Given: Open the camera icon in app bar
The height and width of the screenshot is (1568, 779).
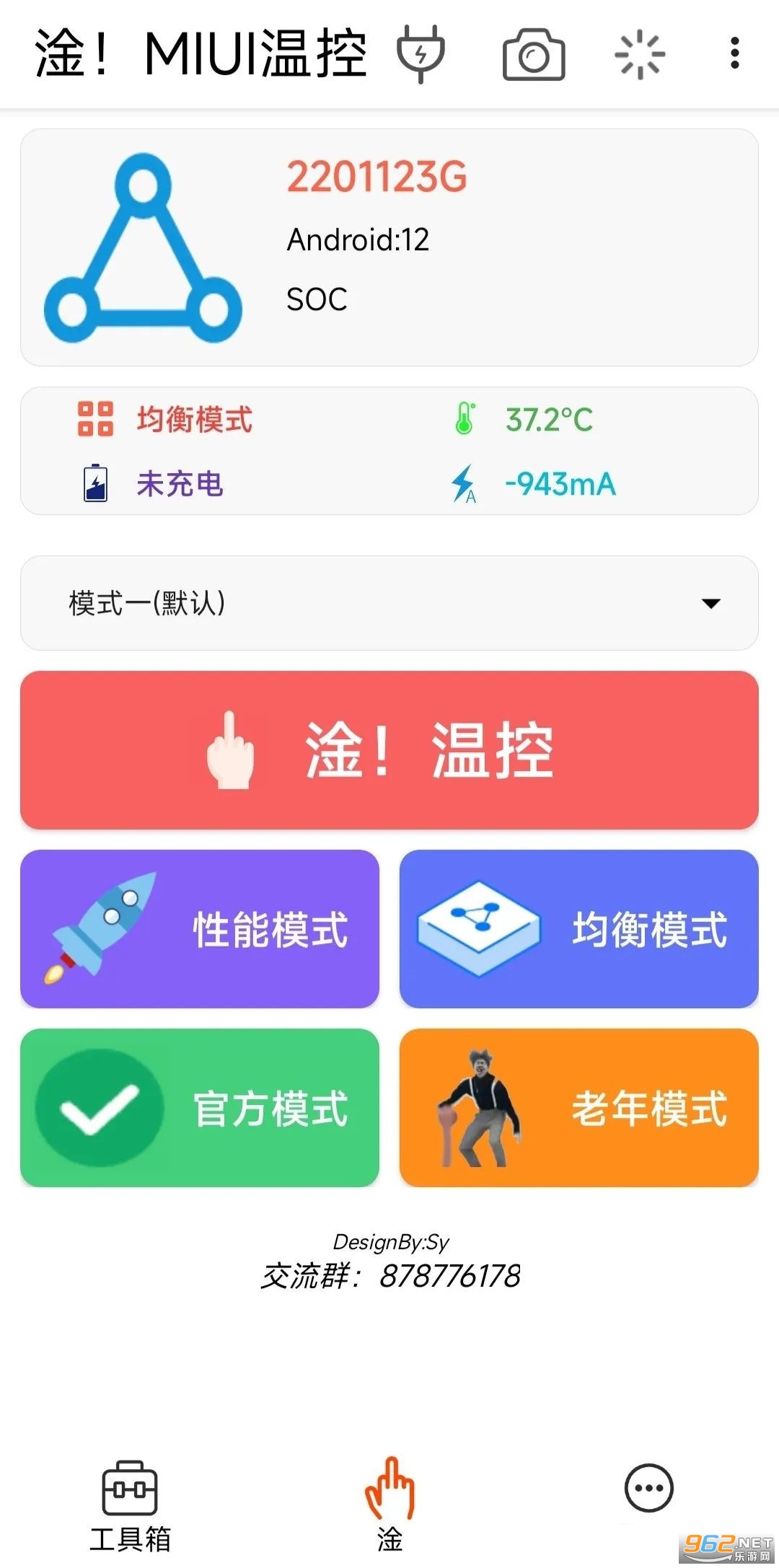Looking at the screenshot, I should (534, 54).
